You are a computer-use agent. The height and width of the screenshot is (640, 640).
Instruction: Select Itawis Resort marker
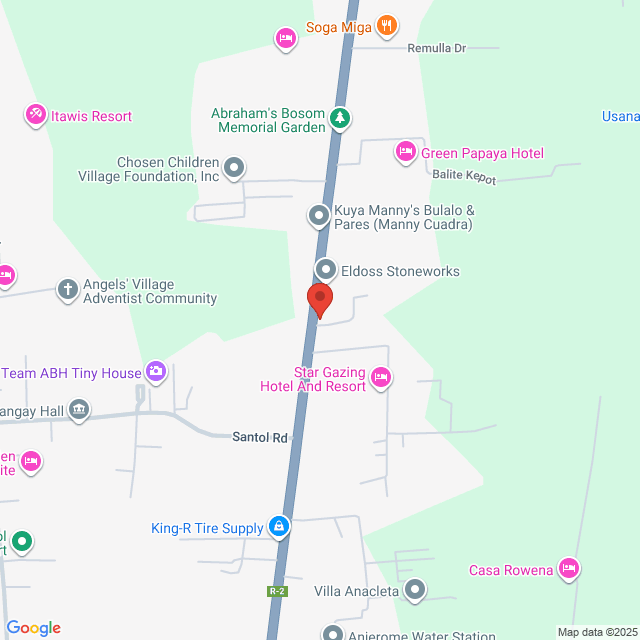36,116
